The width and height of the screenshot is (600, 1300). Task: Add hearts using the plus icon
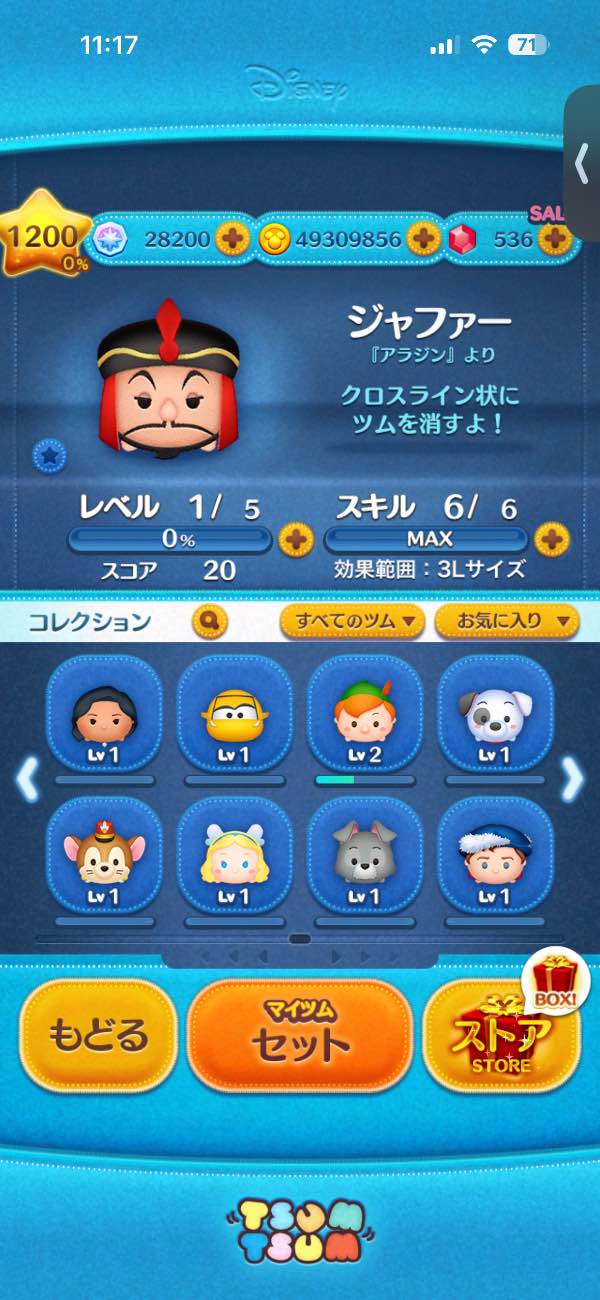tap(233, 239)
